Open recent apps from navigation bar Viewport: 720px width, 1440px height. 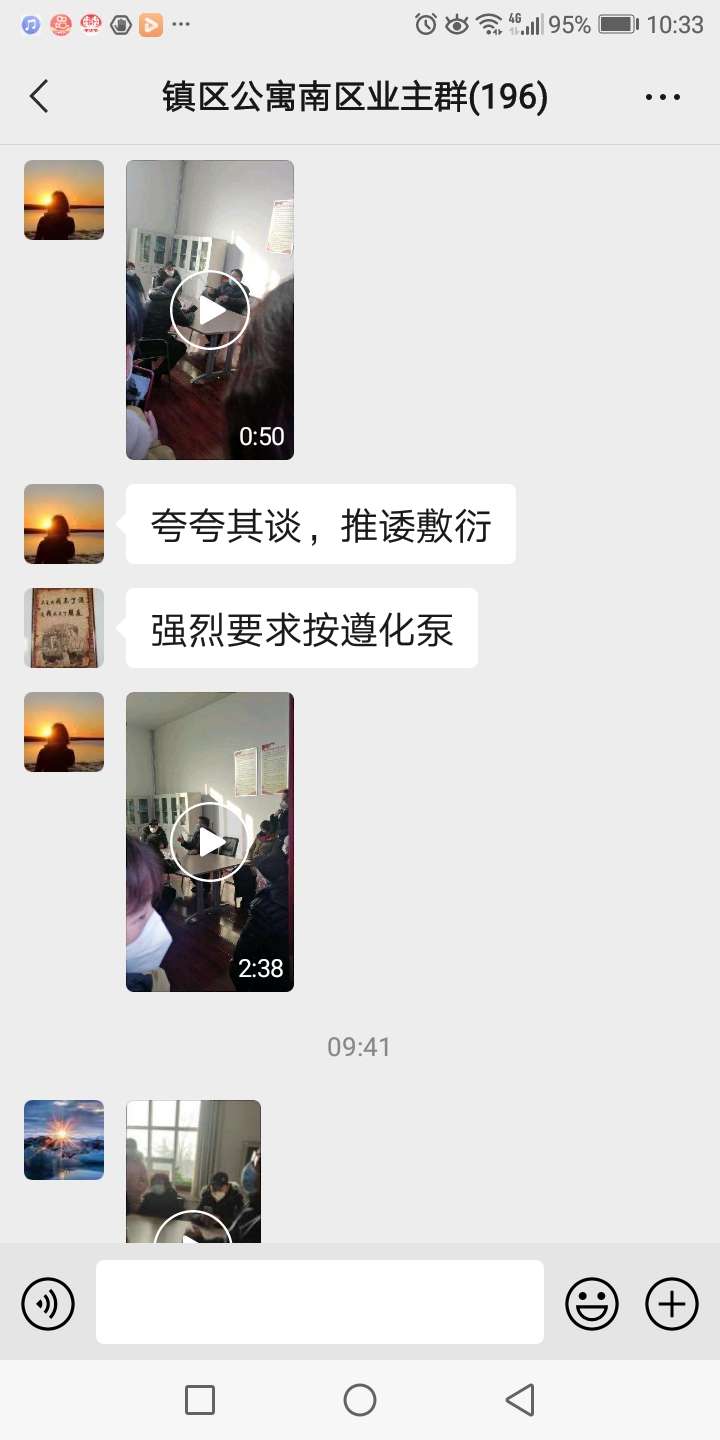[200, 1400]
